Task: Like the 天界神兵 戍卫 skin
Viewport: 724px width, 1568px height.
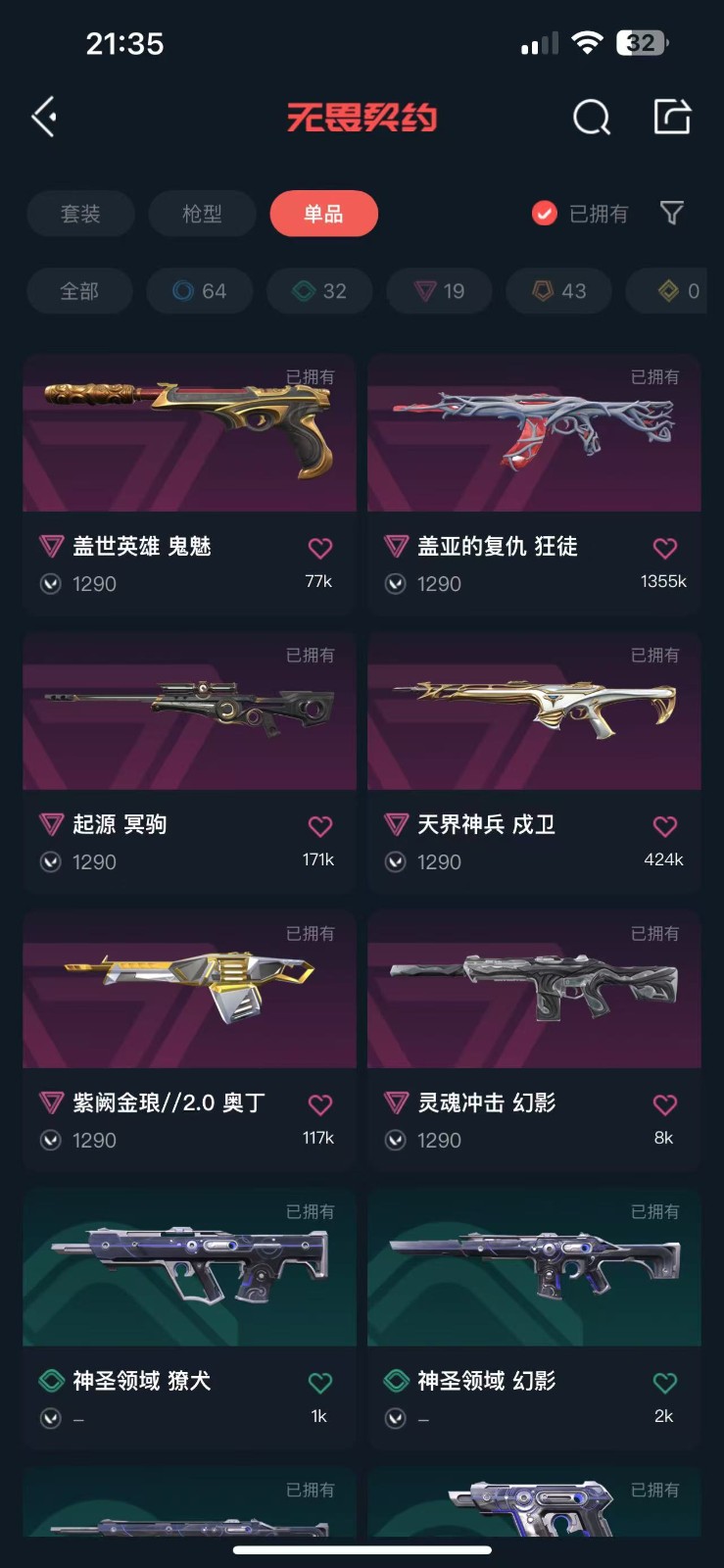Action: pos(664,827)
